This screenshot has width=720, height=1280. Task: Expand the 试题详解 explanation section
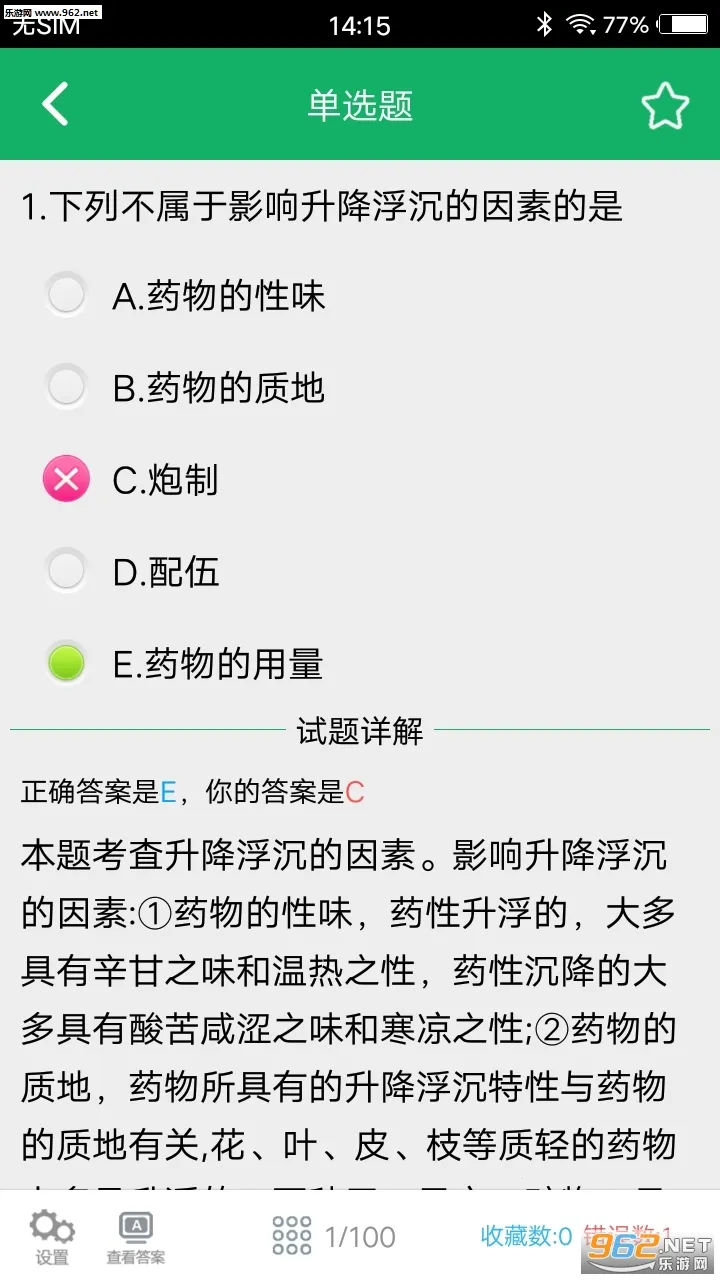coord(360,731)
